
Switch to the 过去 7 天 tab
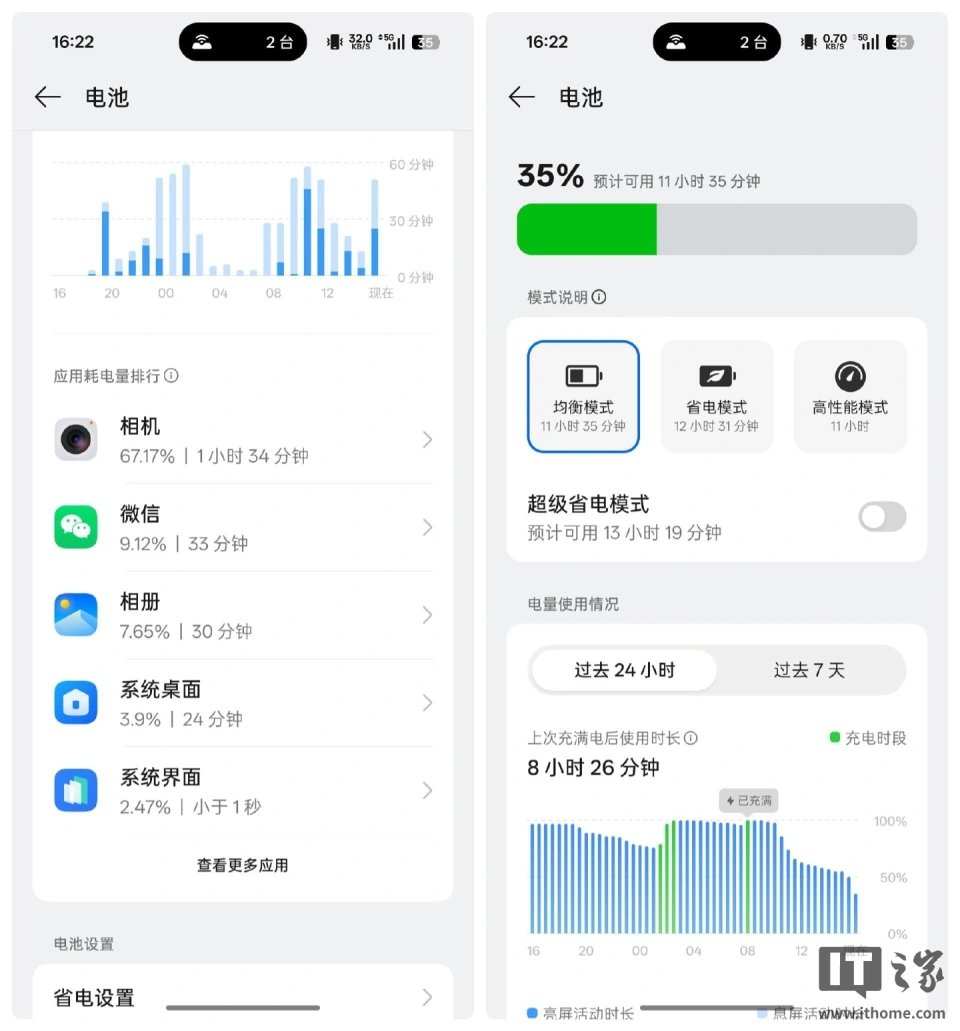[x=808, y=670]
